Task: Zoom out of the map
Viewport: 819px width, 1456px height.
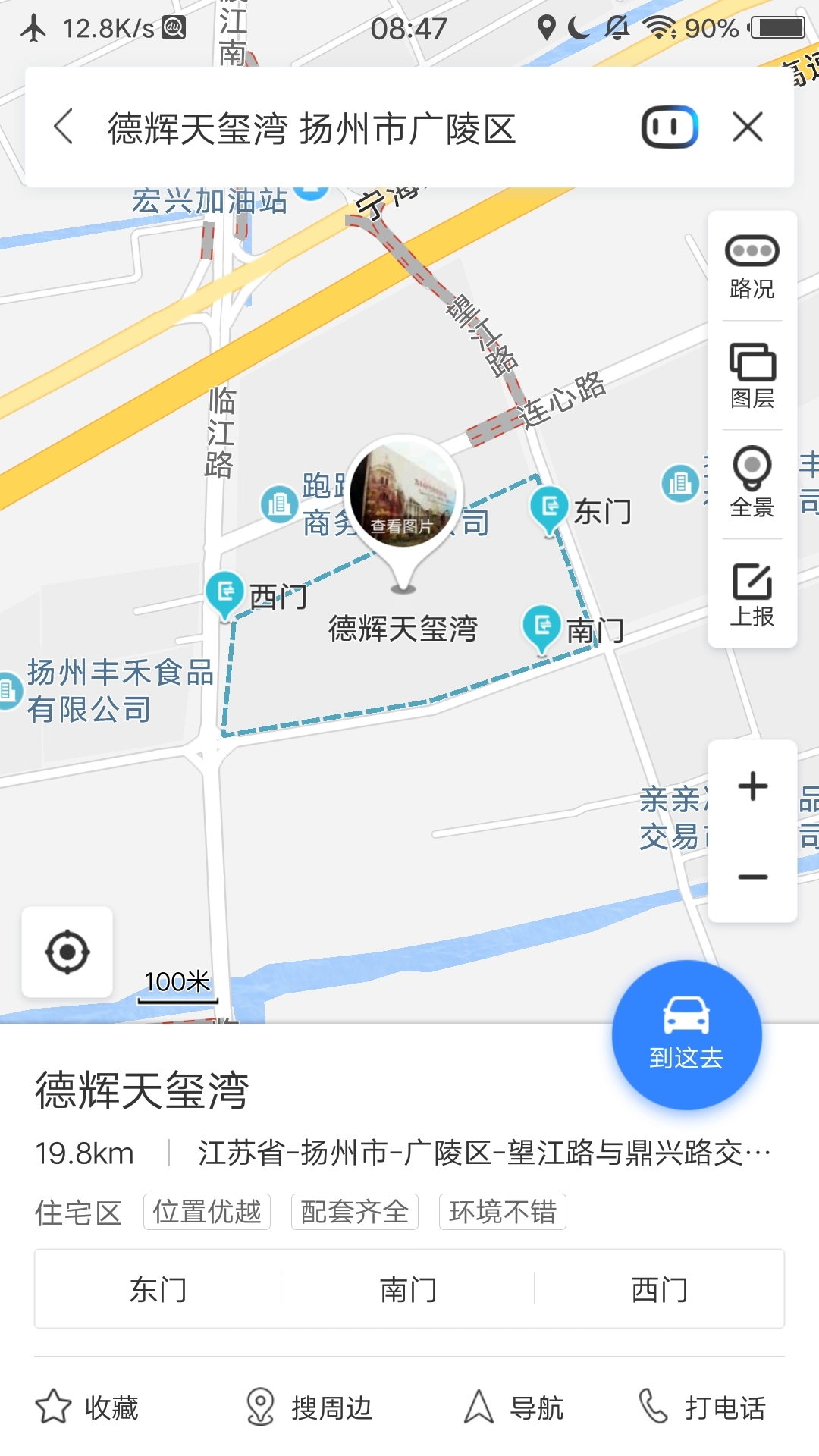Action: 752,877
